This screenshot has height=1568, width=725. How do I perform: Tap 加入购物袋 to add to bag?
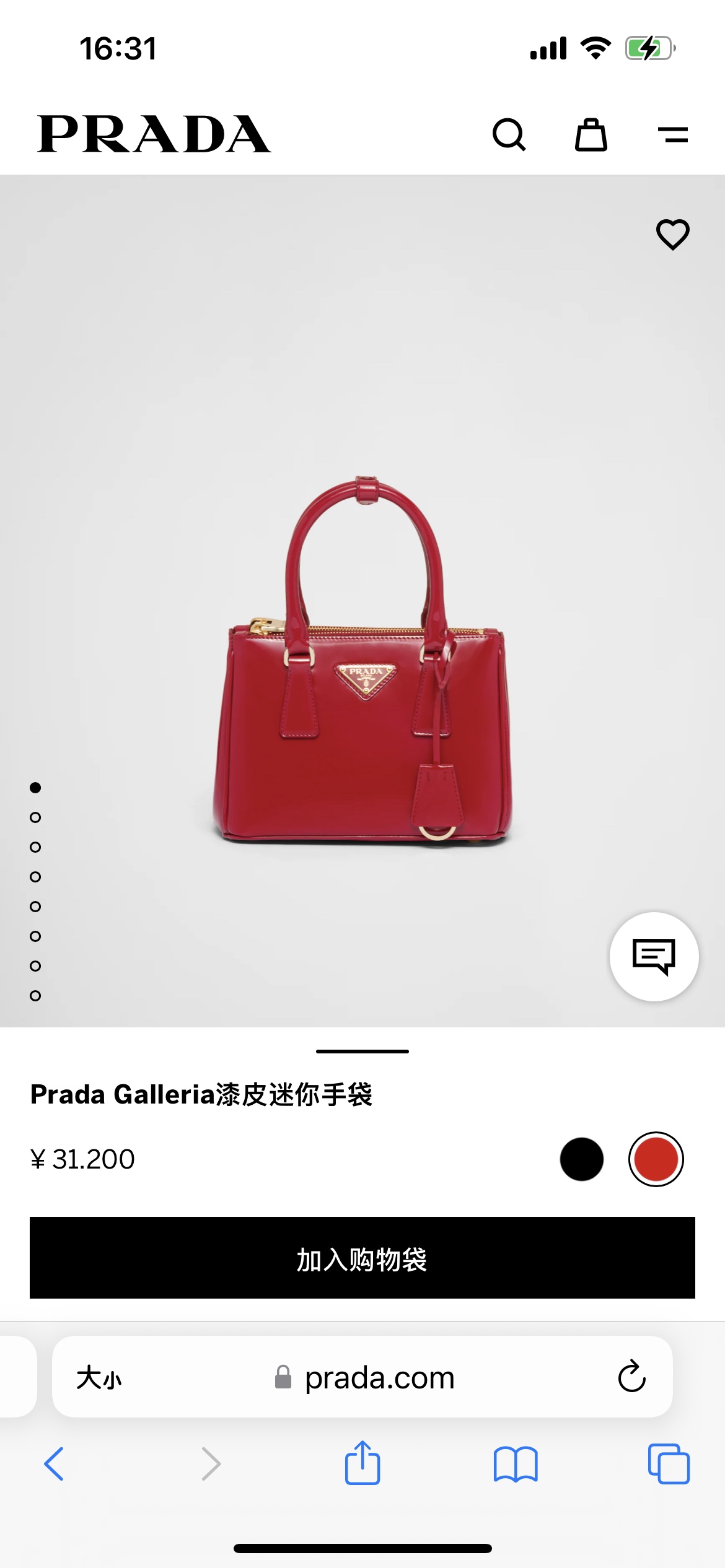[x=362, y=1258]
